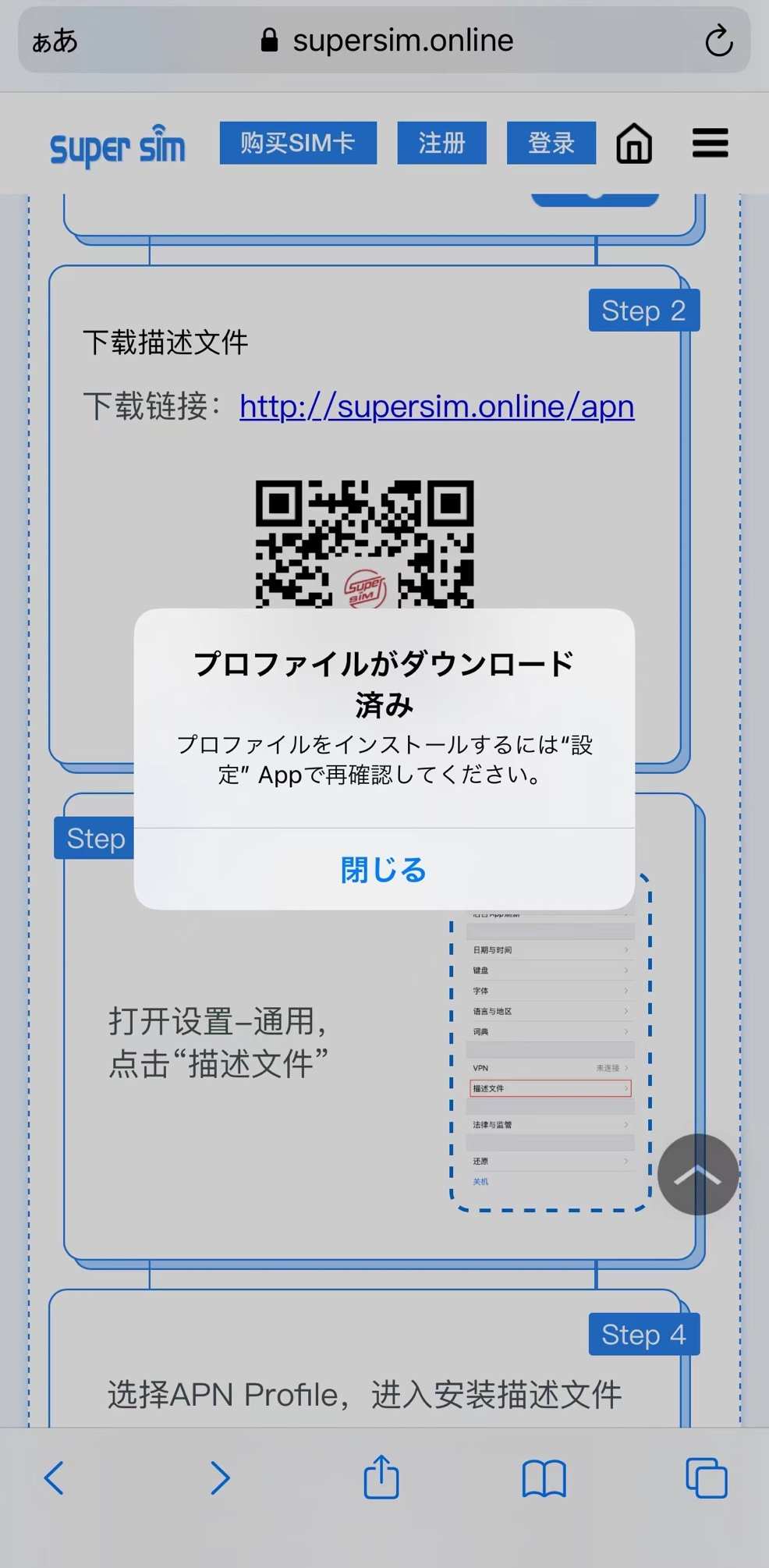Dismiss the dialog with 閉じる
769x1568 pixels.
[384, 869]
